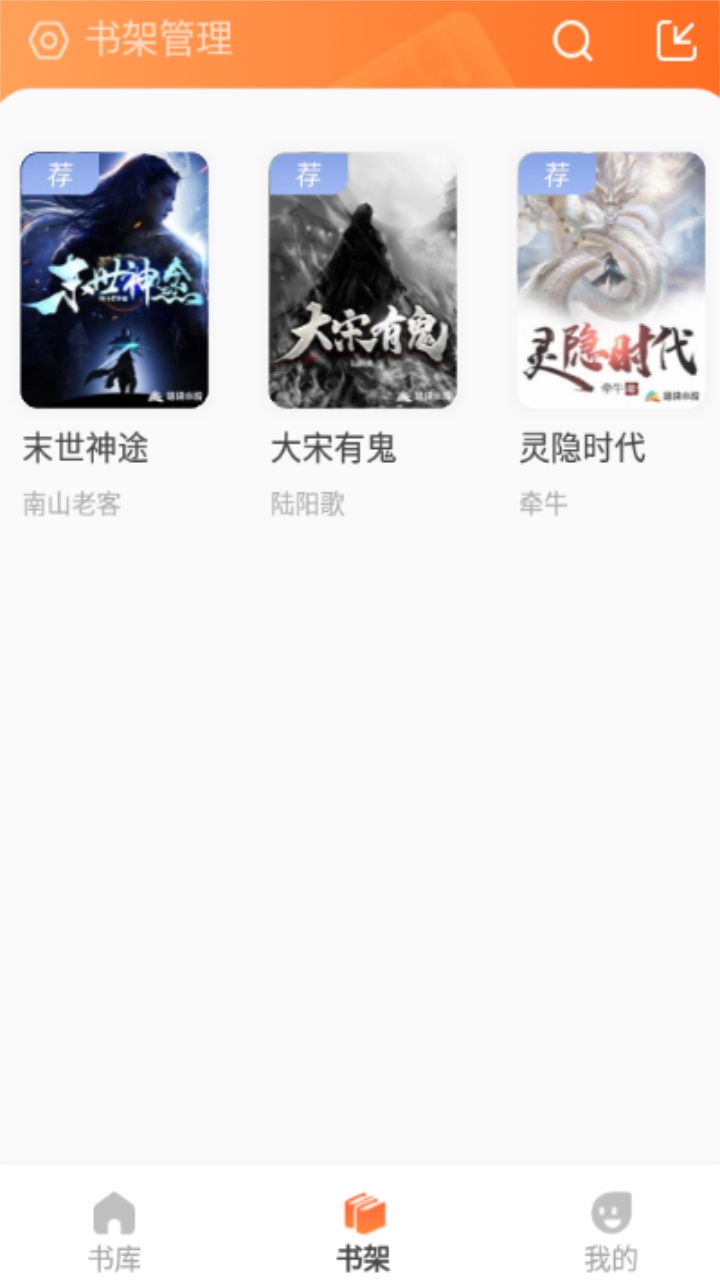Open the search icon
The width and height of the screenshot is (720, 1280).
click(x=572, y=41)
